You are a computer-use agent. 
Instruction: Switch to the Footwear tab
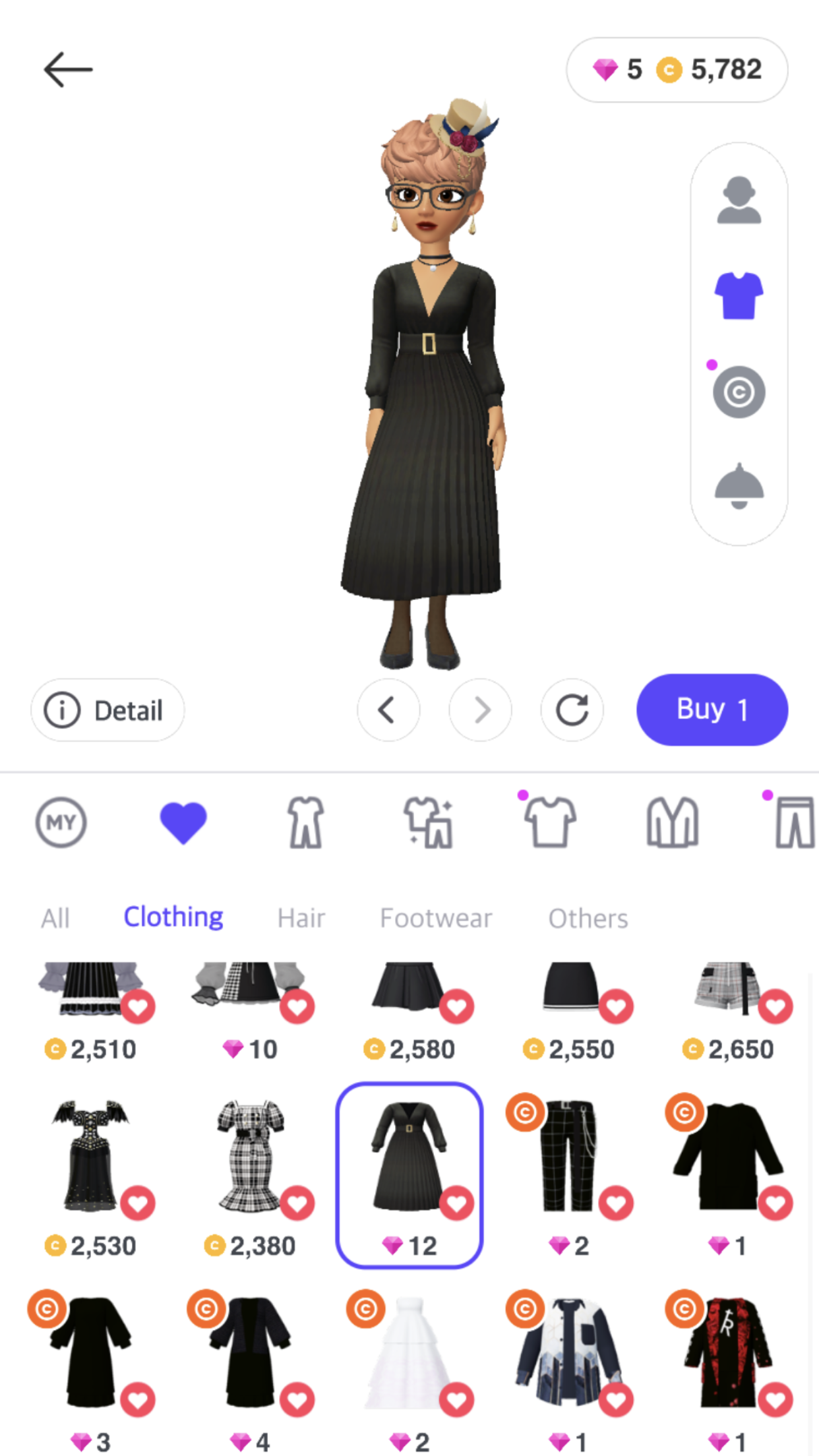[436, 918]
